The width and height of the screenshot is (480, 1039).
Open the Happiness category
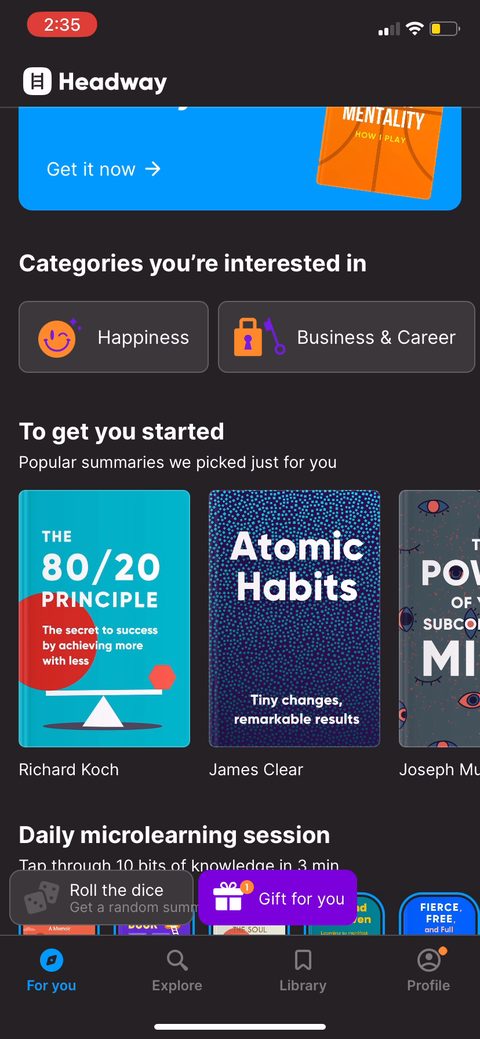pos(113,337)
